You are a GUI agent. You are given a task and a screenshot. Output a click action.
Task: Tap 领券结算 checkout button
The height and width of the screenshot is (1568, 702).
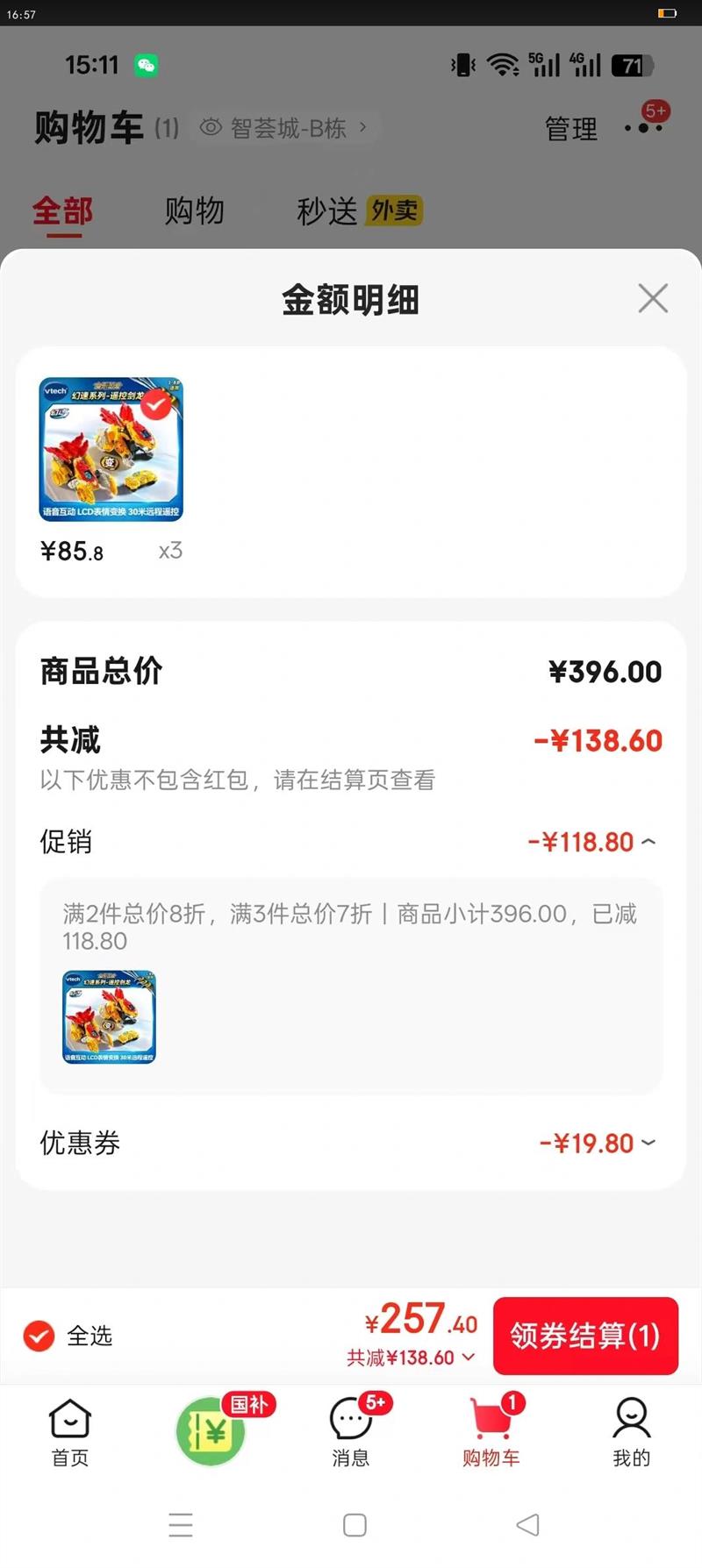pos(585,1336)
